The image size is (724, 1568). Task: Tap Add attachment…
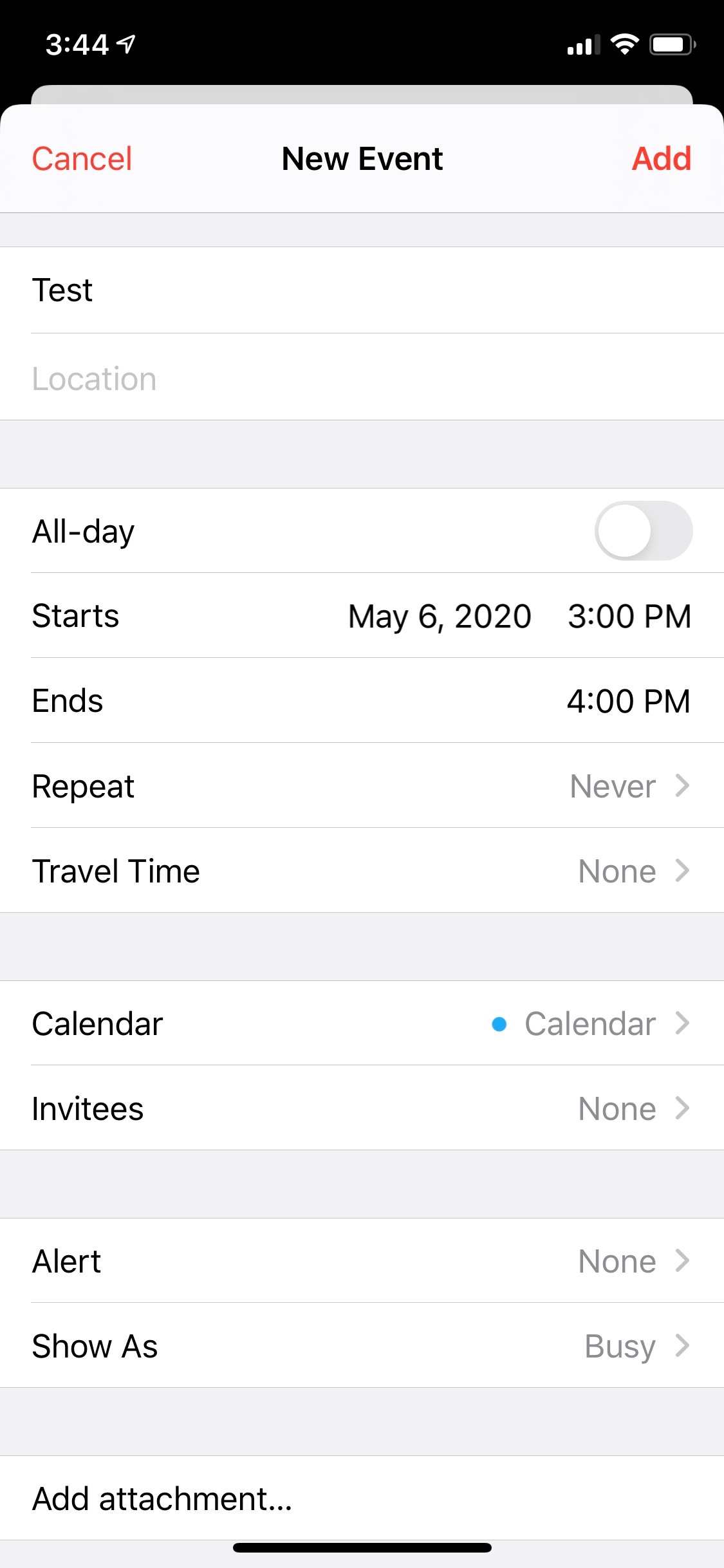coord(162,1498)
